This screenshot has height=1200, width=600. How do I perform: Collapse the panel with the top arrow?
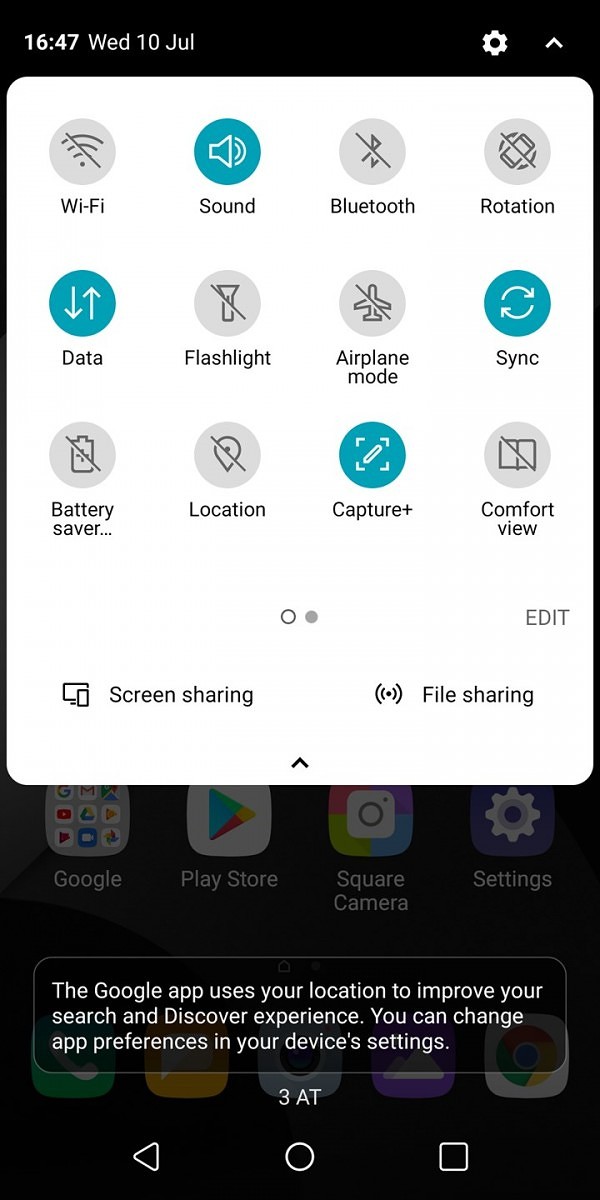pyautogui.click(x=554, y=43)
